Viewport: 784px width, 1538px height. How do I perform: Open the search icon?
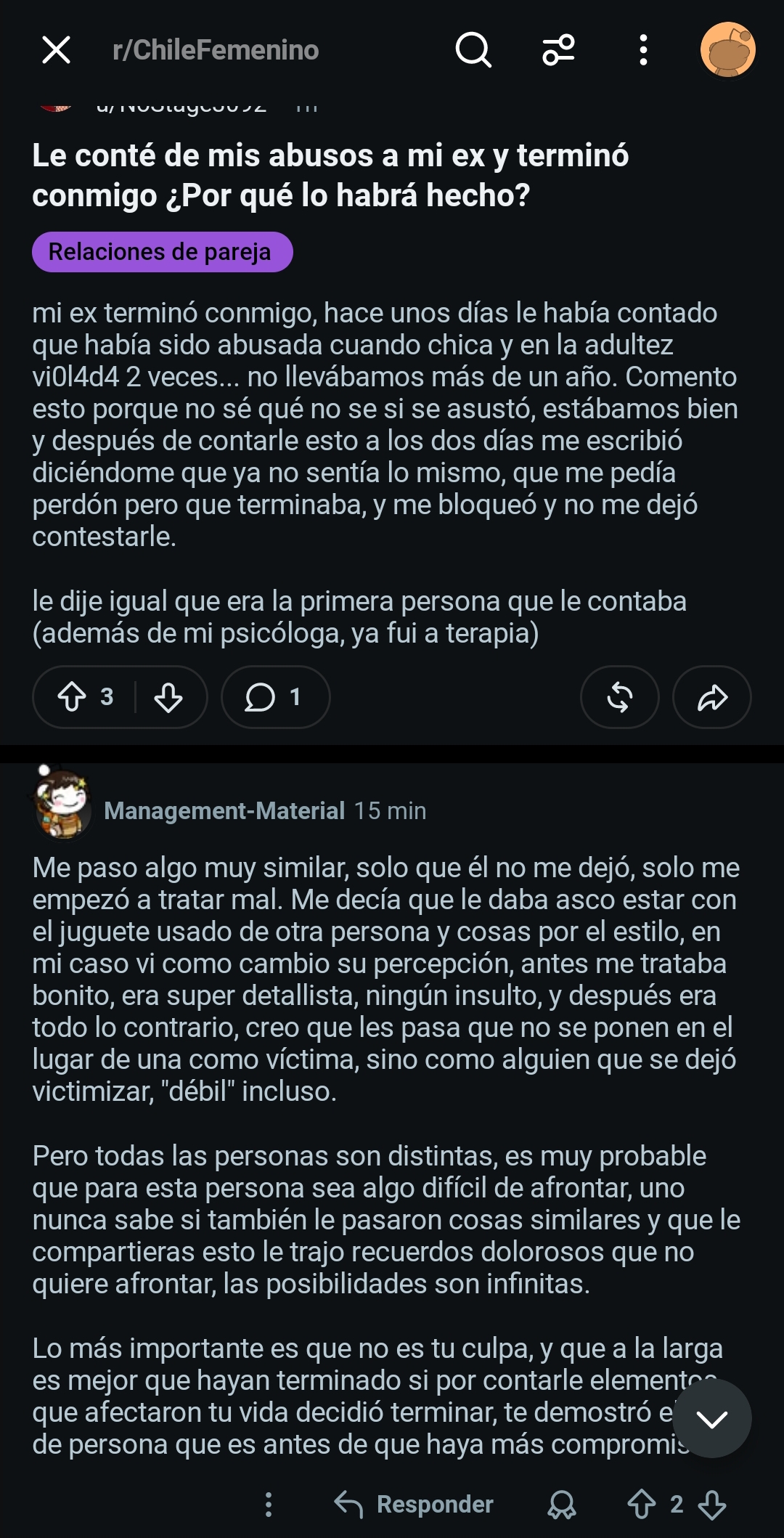(x=473, y=50)
